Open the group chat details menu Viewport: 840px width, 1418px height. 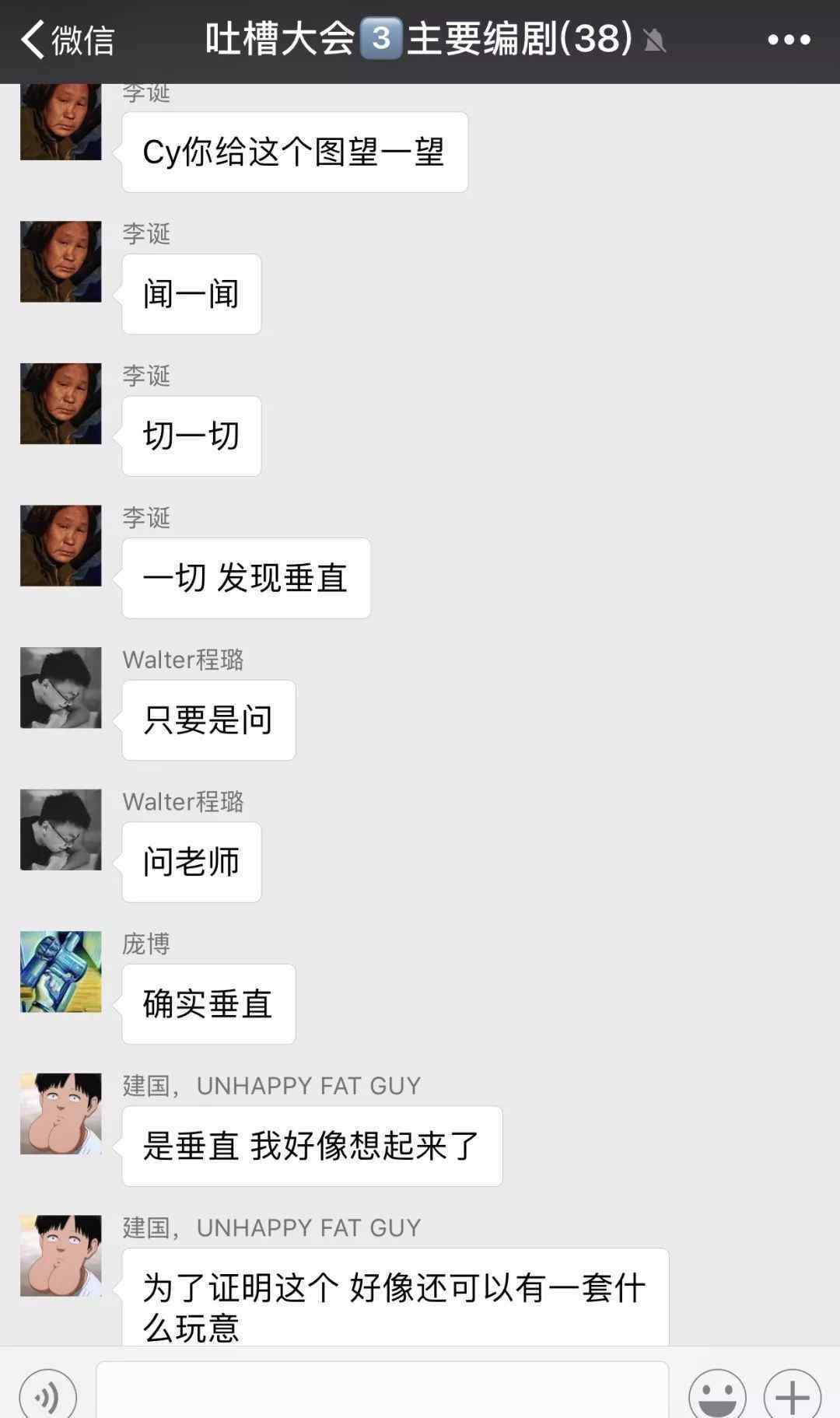tap(789, 39)
